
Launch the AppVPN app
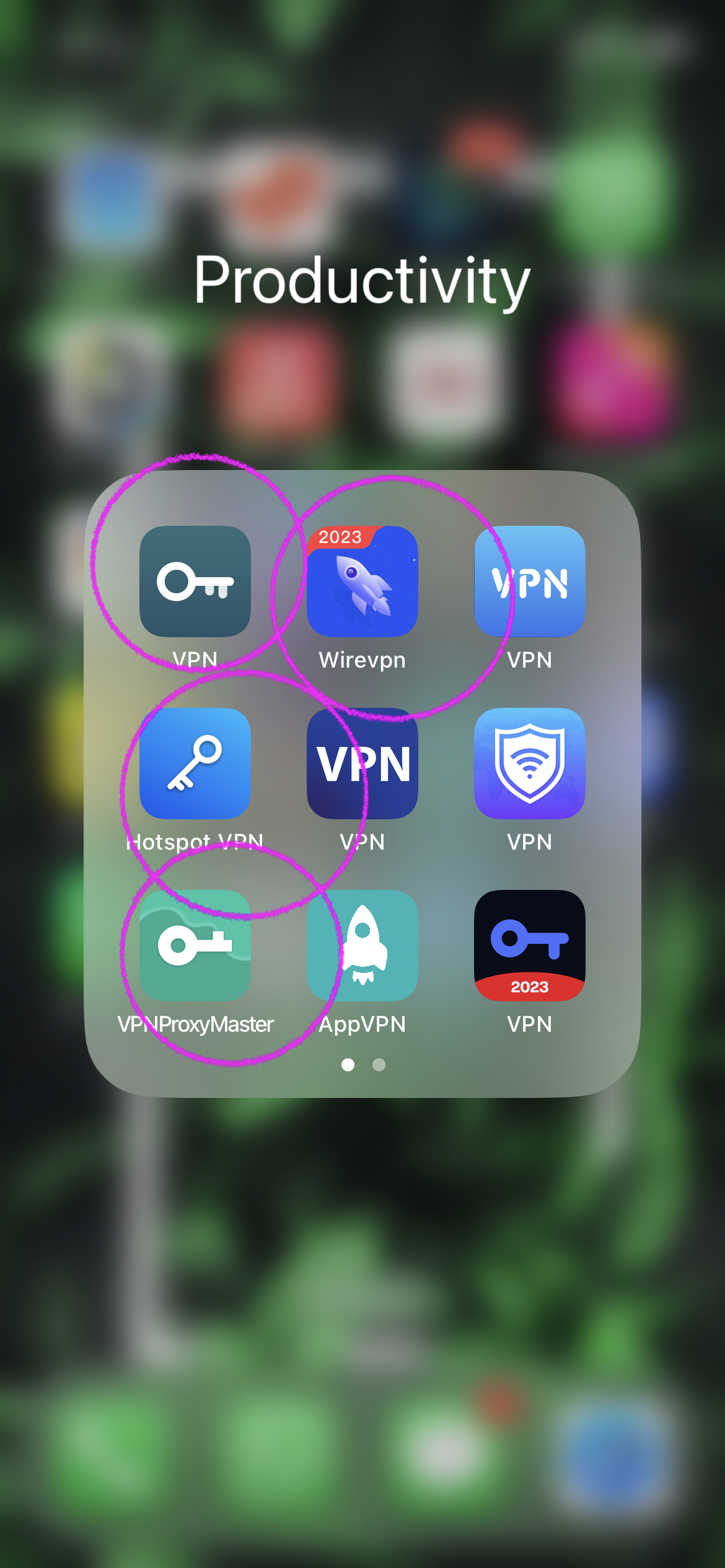tap(362, 945)
